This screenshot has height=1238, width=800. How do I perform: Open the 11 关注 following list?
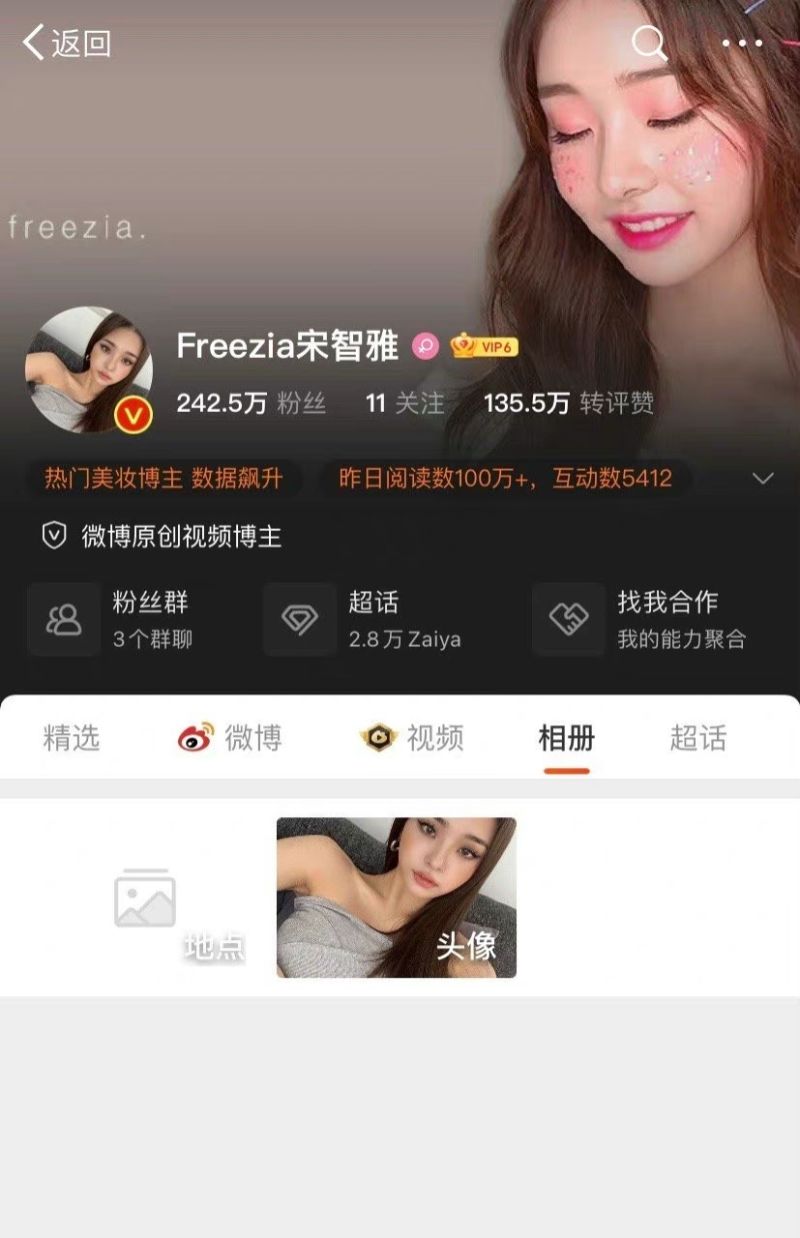click(404, 403)
